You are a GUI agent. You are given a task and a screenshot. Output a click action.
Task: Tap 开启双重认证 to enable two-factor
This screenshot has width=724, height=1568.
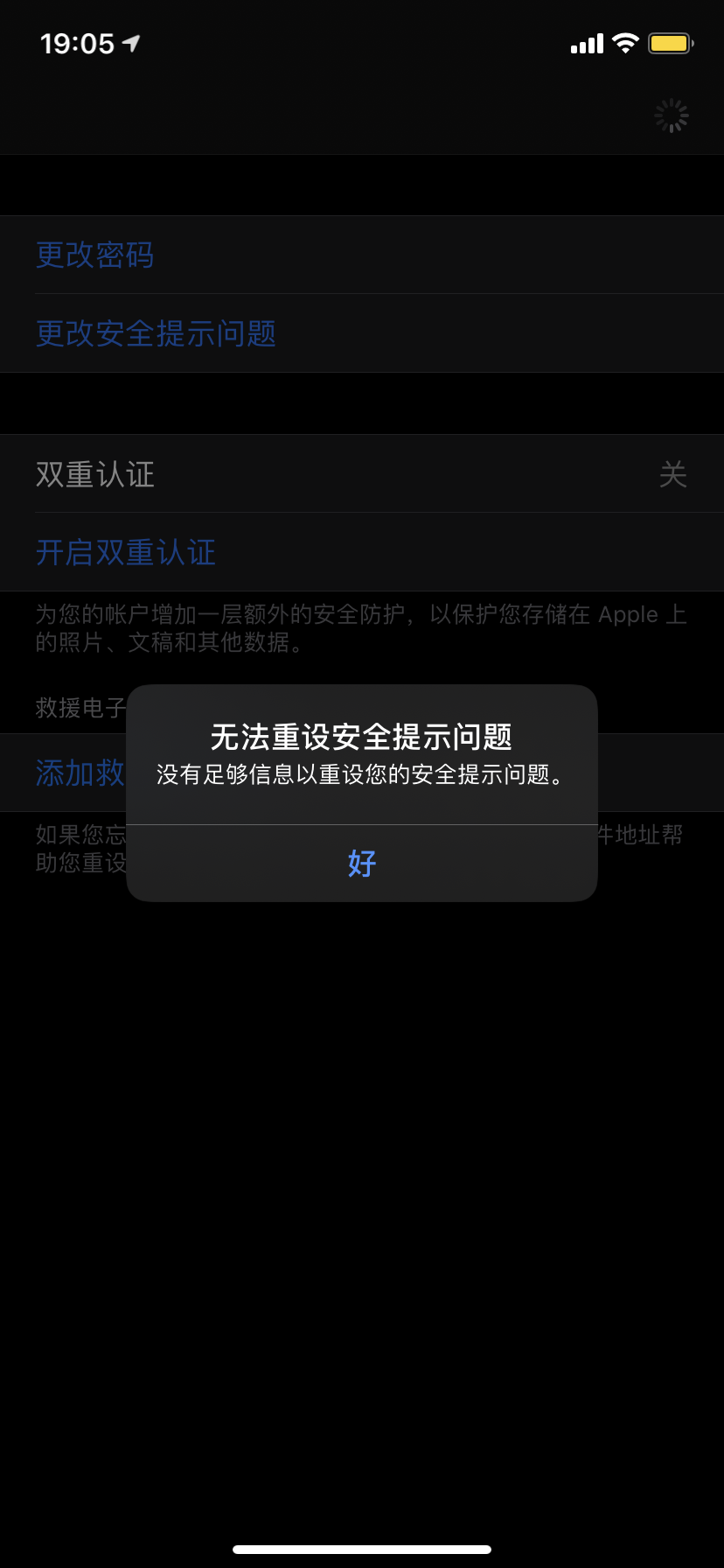coord(126,552)
